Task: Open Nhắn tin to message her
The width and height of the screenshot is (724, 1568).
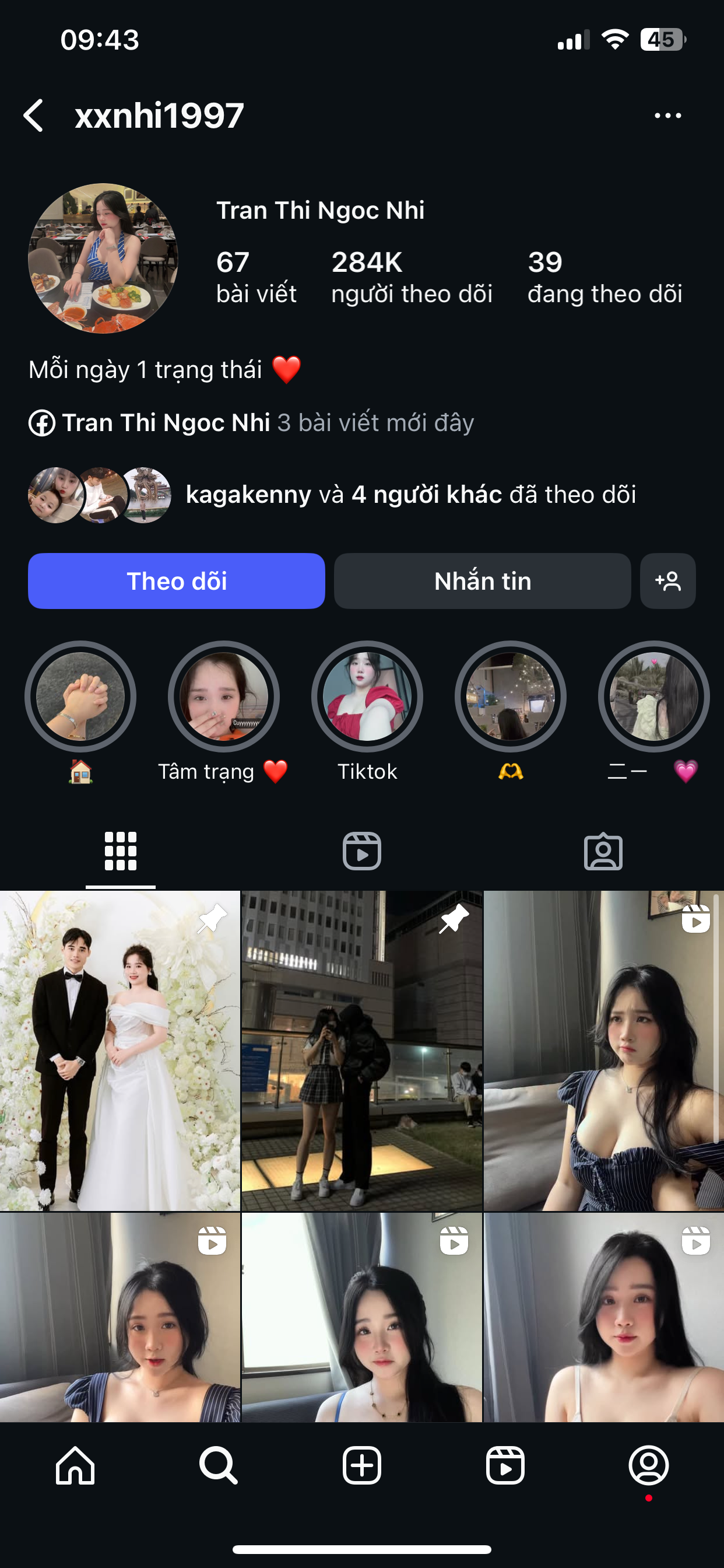Action: click(x=482, y=580)
